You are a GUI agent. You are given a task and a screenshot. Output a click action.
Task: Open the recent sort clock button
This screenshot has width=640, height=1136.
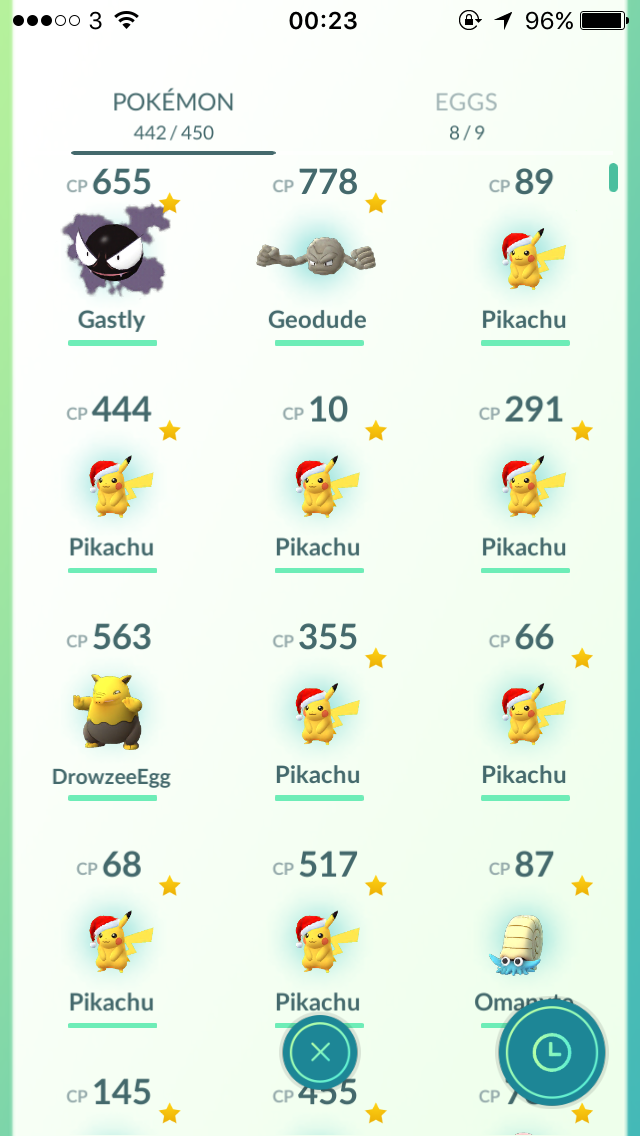[x=552, y=1051]
